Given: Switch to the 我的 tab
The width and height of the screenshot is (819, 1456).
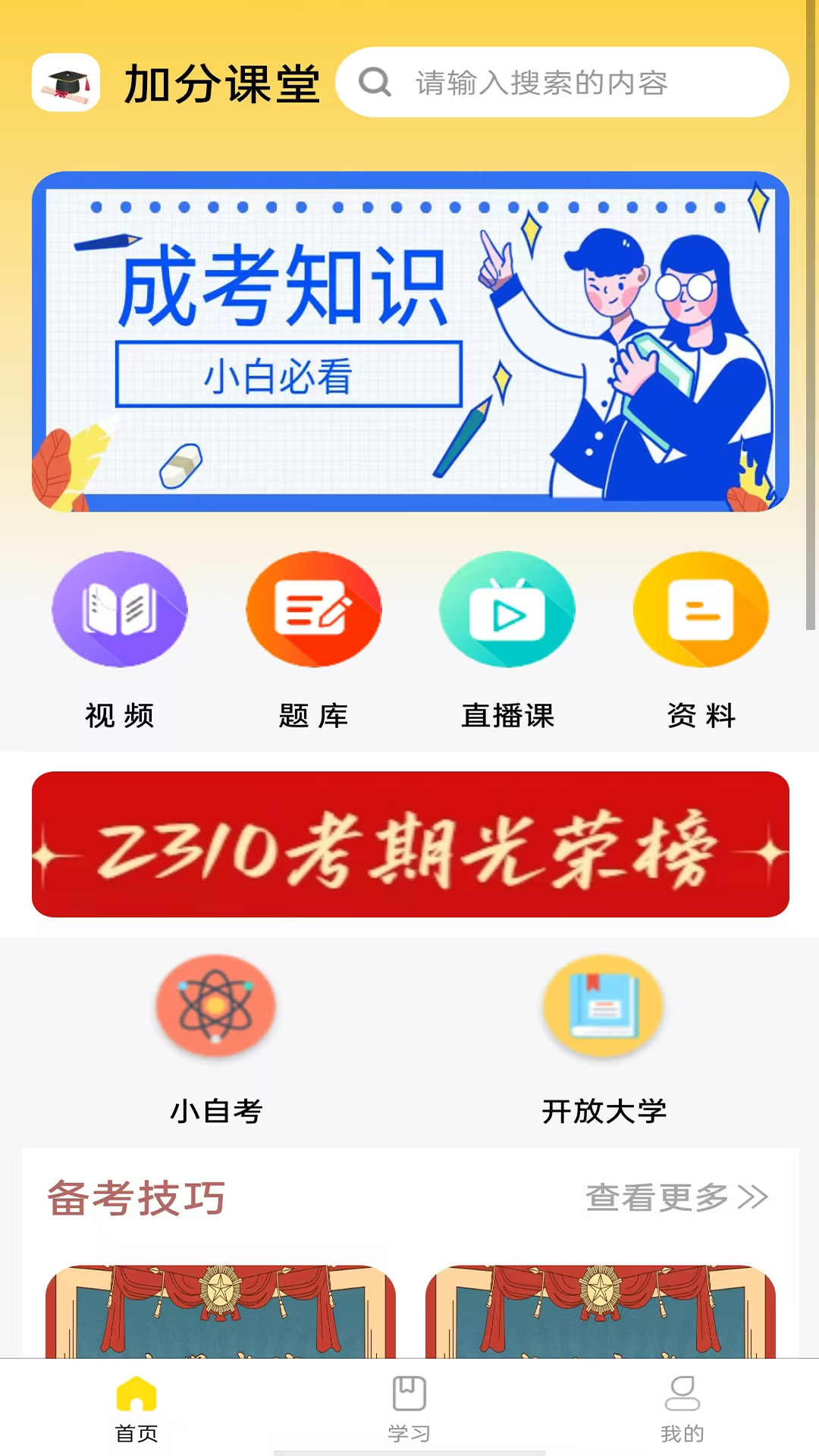Looking at the screenshot, I should tap(682, 1408).
